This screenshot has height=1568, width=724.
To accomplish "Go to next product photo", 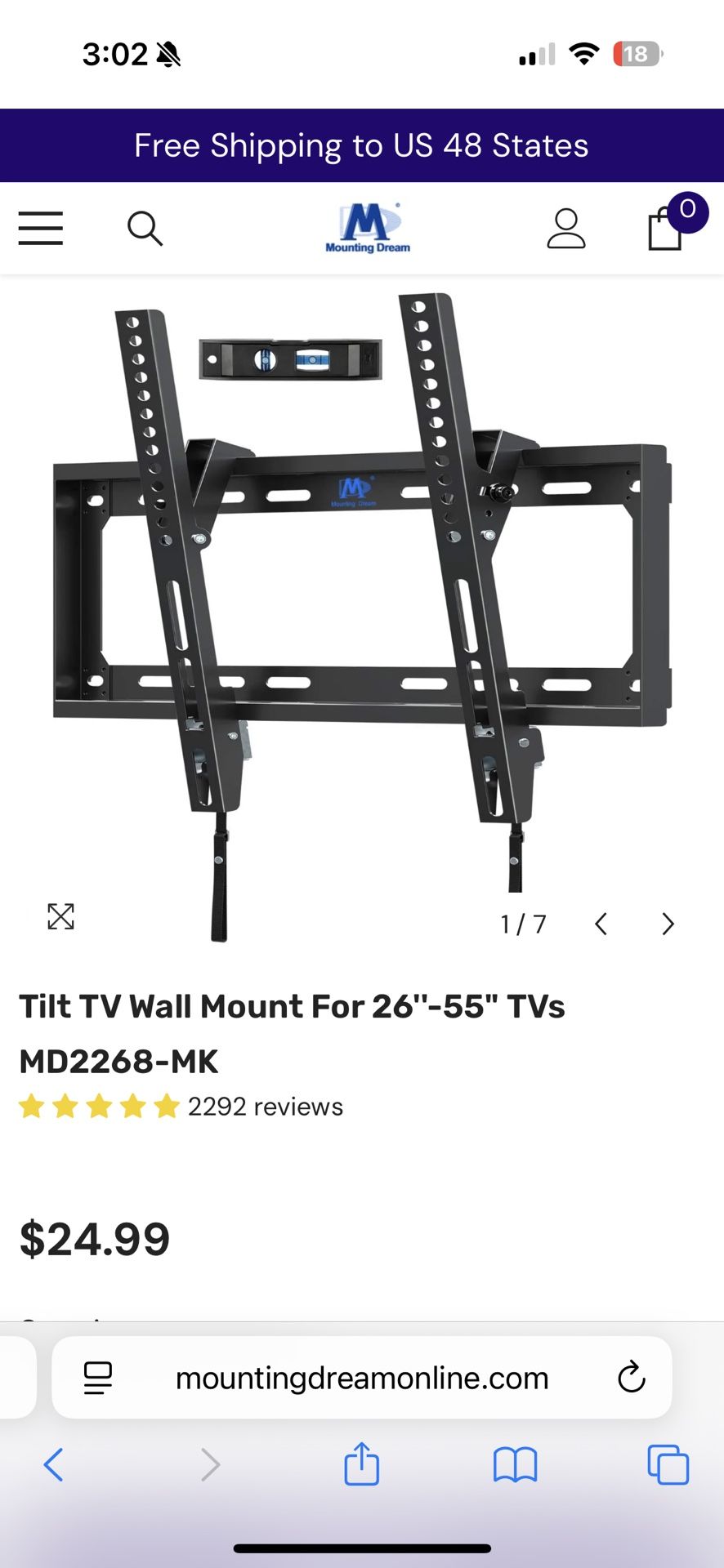I will tap(668, 924).
